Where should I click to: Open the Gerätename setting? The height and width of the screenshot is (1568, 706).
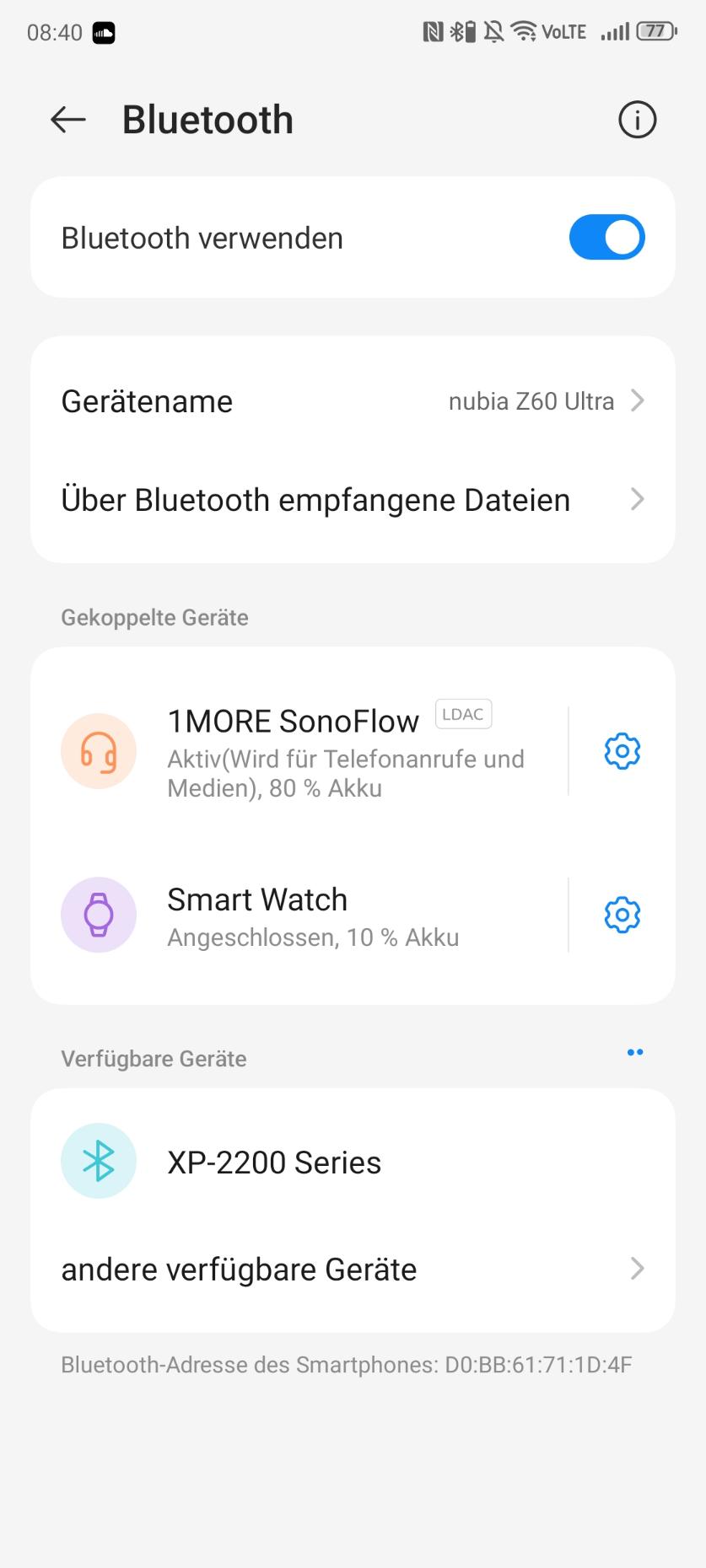click(x=353, y=401)
